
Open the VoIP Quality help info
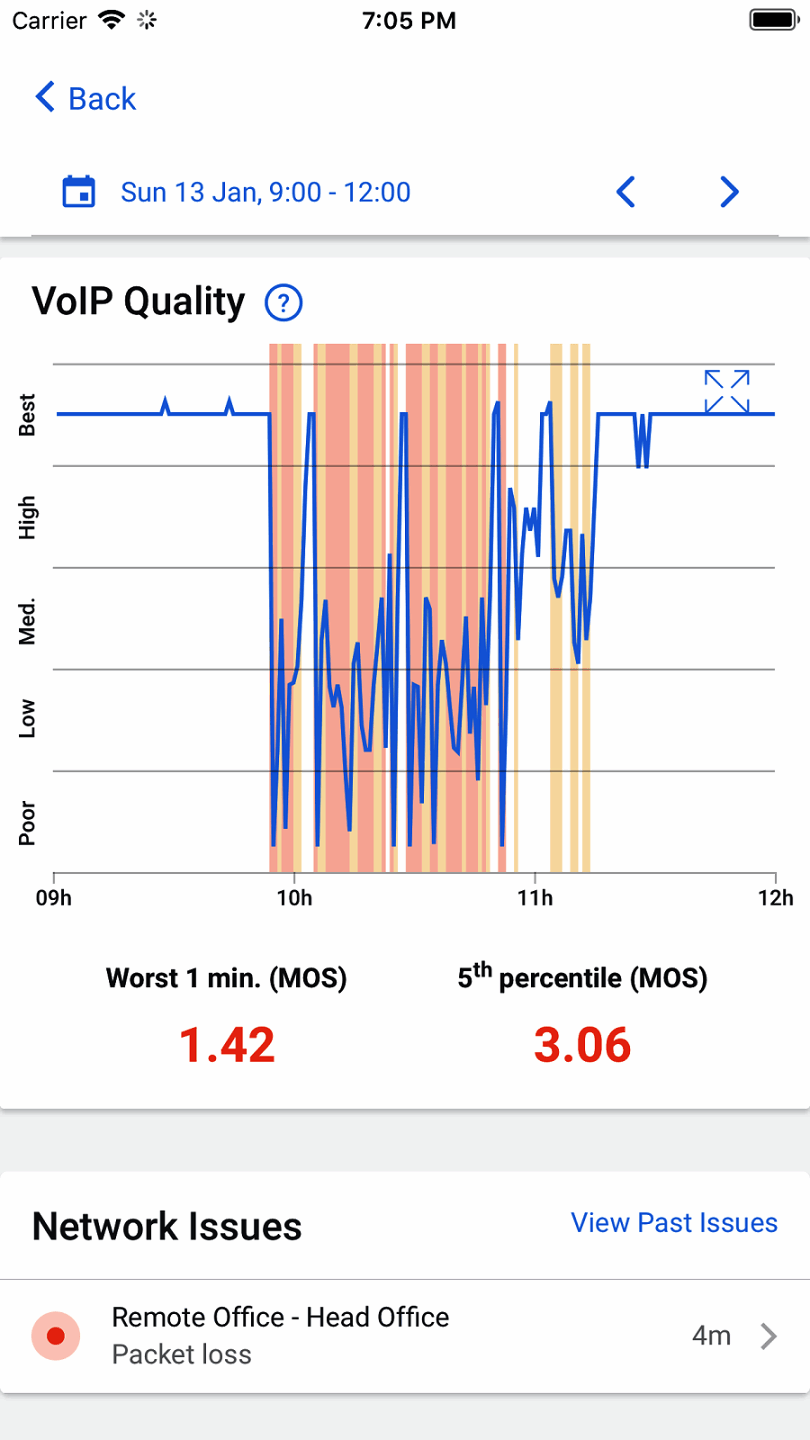(x=284, y=302)
